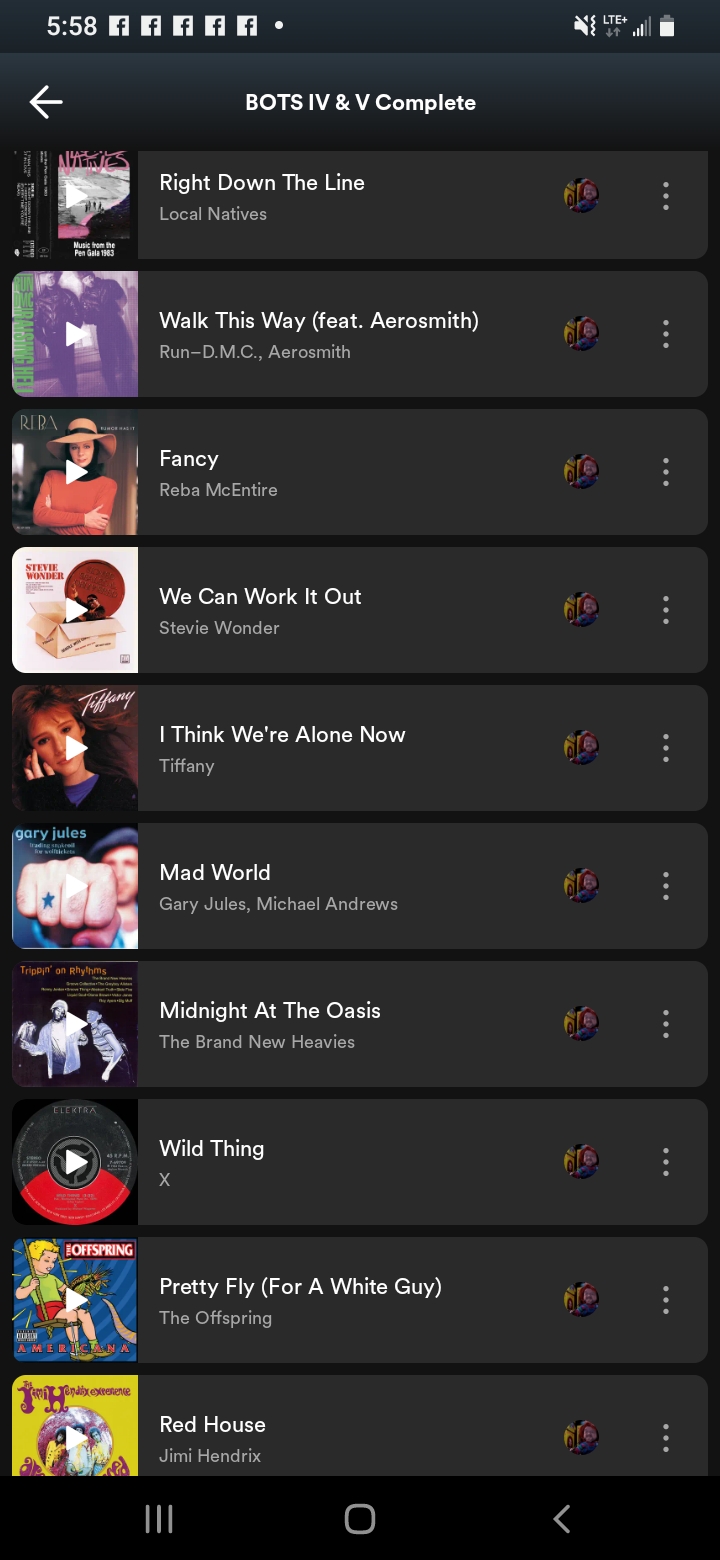Screen dimensions: 720x1560
Task: Tap more options for Red House
Action: tap(666, 1438)
